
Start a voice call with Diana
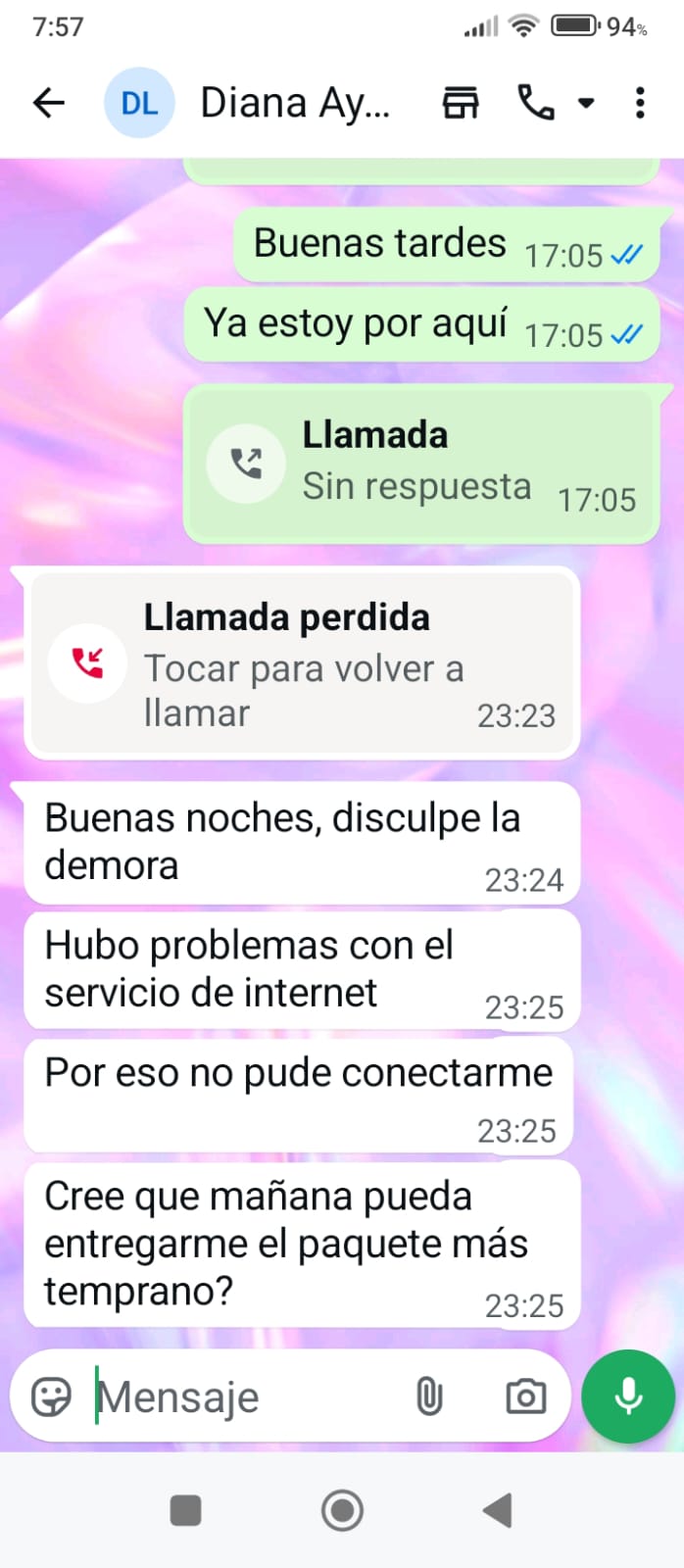(x=535, y=102)
